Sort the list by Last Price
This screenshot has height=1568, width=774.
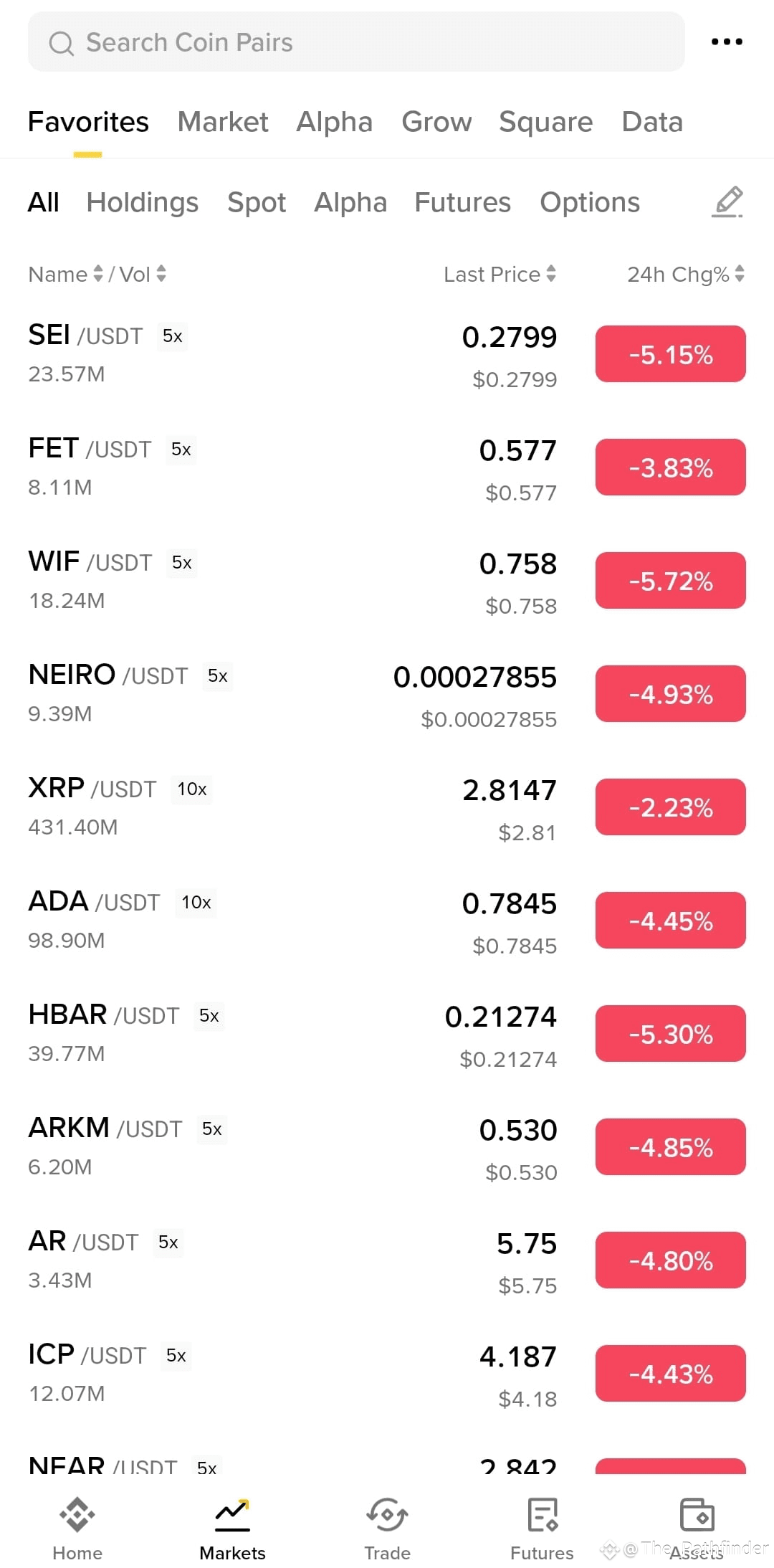[500, 274]
